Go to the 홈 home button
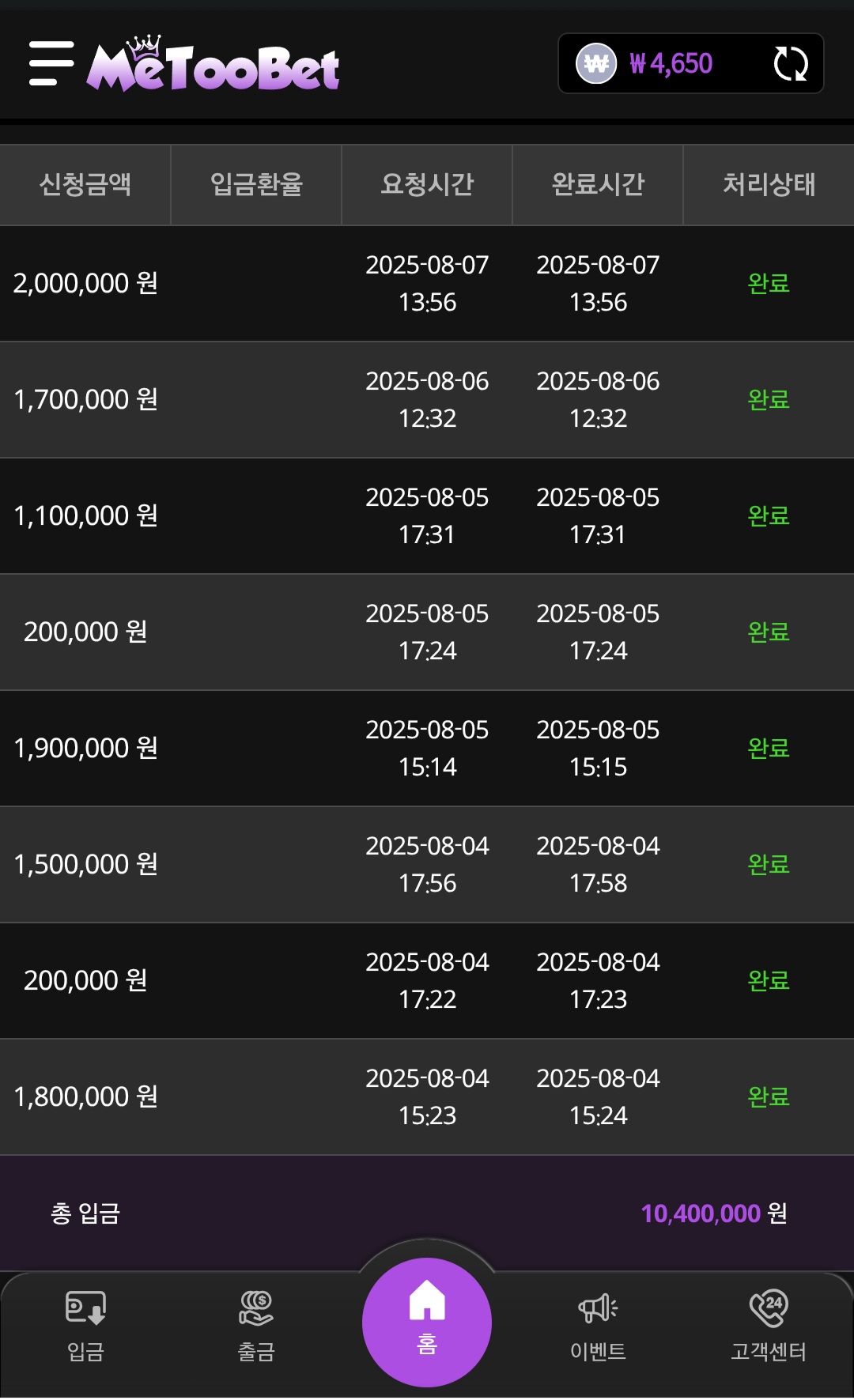854x1400 pixels. point(427,1322)
